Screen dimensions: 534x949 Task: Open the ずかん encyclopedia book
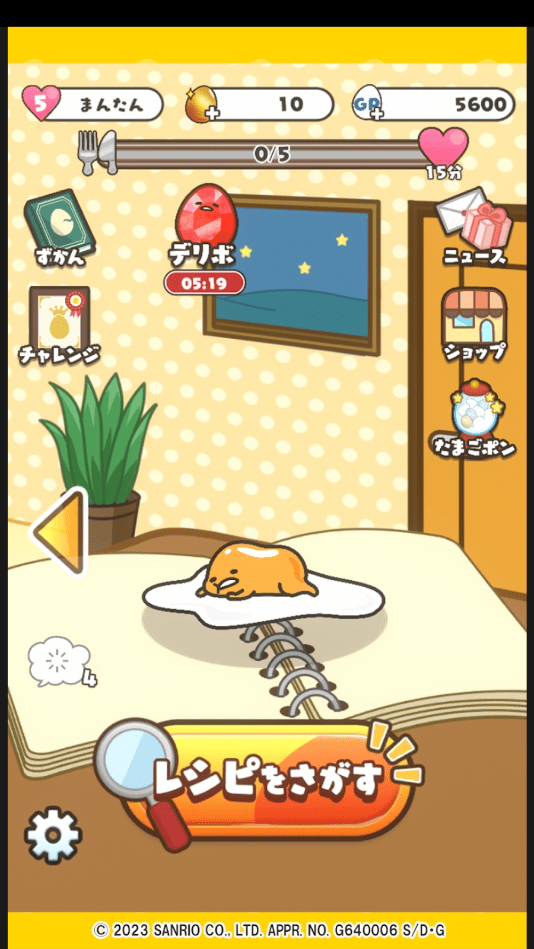pos(58,228)
